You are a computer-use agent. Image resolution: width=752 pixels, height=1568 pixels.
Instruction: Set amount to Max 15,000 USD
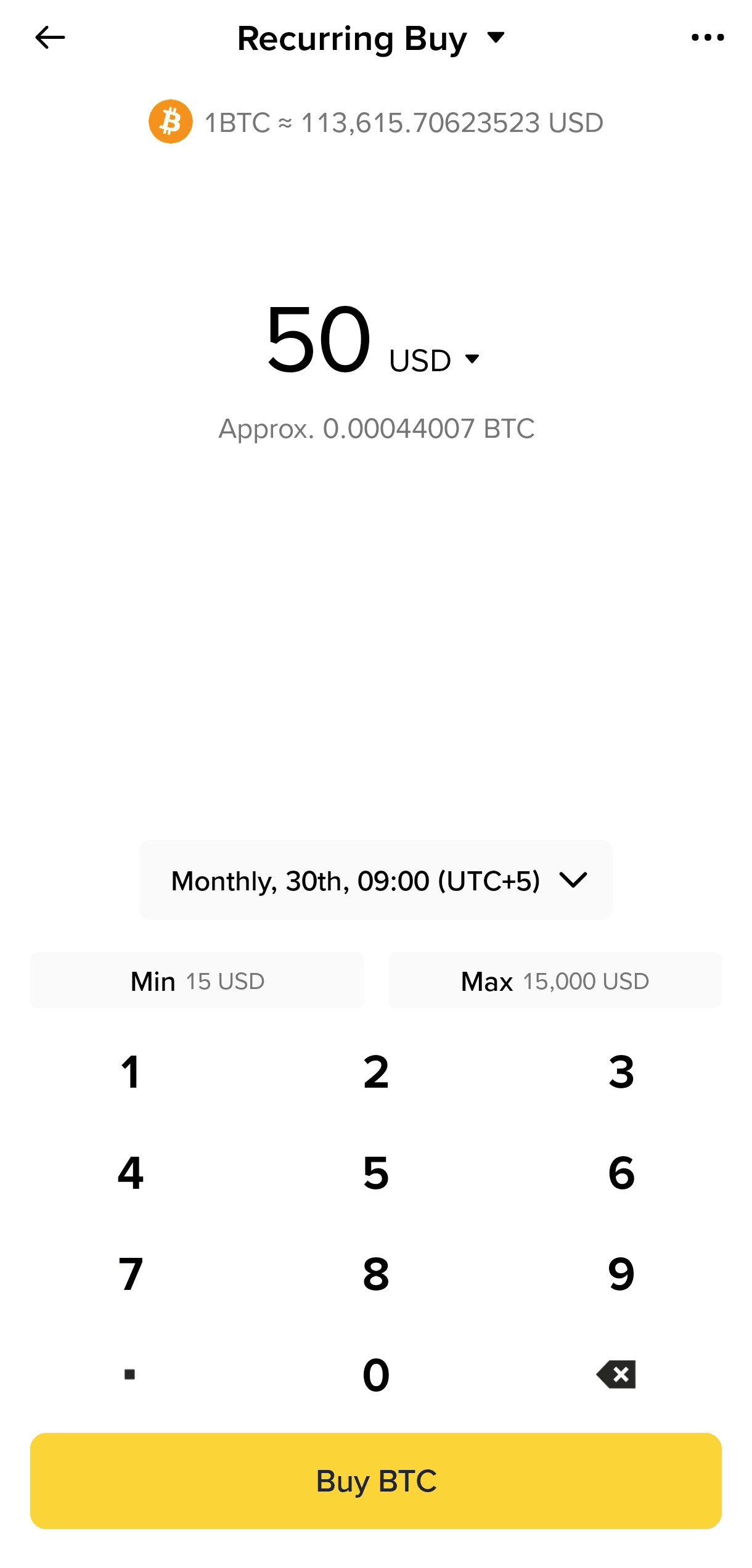pyautogui.click(x=555, y=980)
